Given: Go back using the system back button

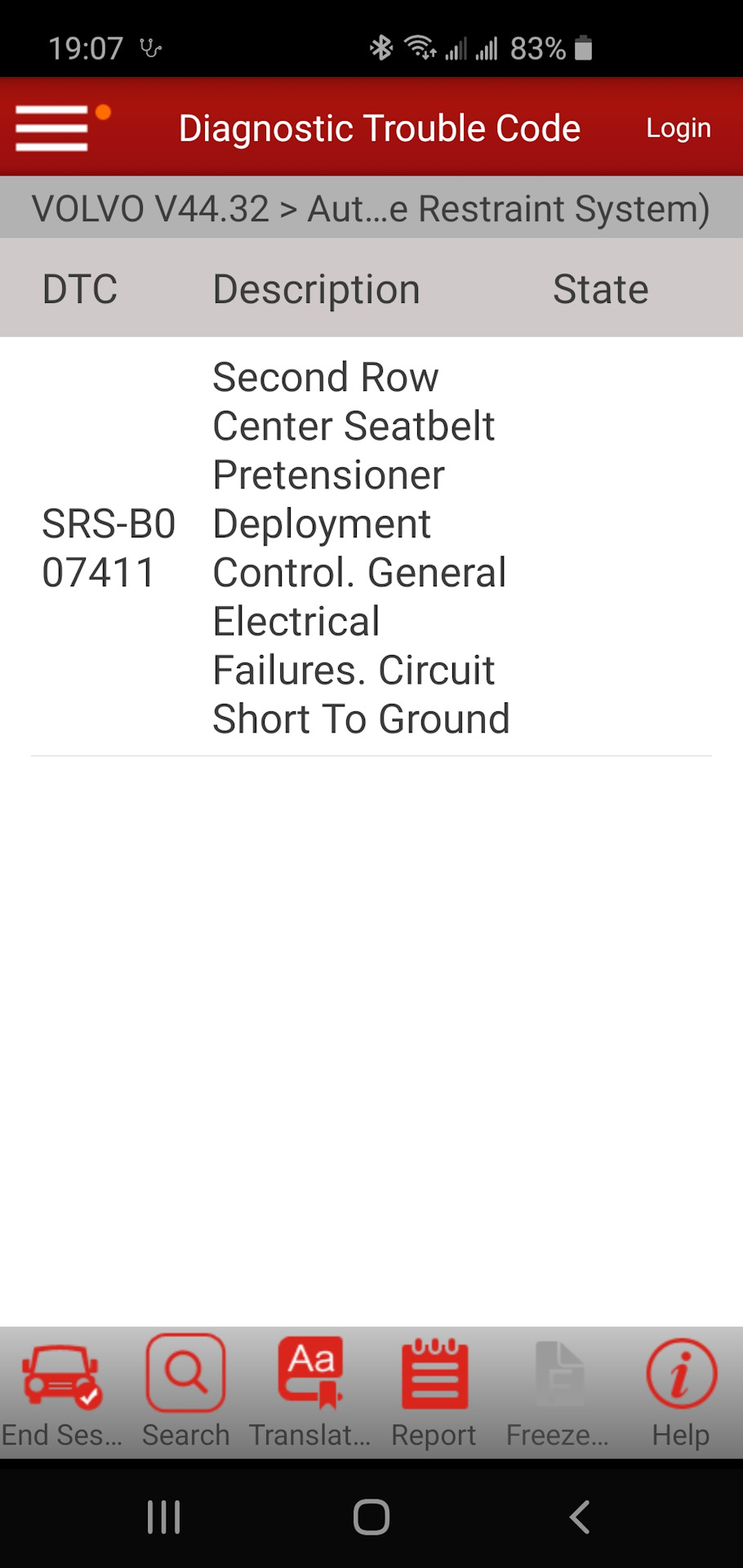Looking at the screenshot, I should click(579, 1517).
